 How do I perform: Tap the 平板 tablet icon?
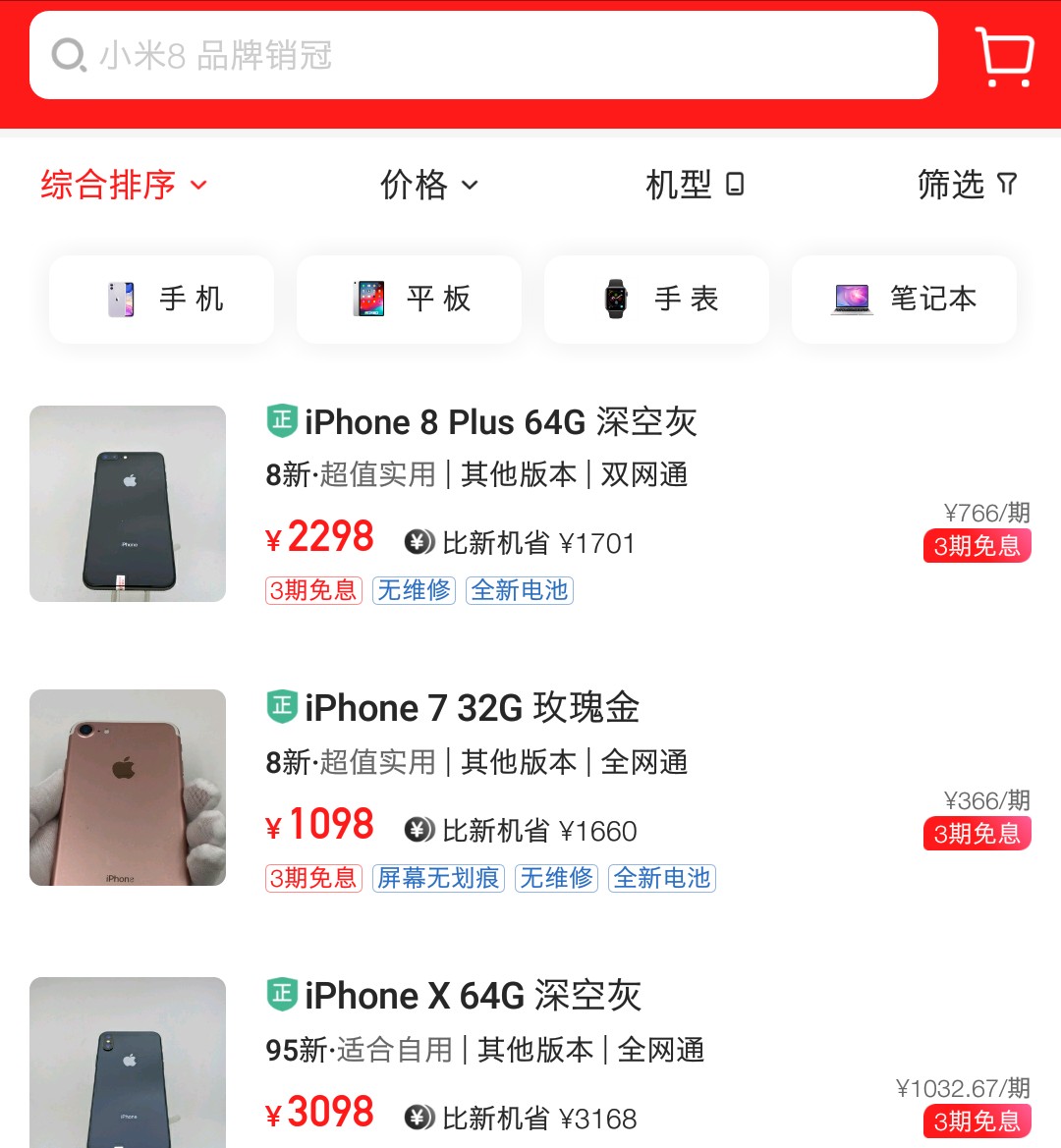click(366, 300)
